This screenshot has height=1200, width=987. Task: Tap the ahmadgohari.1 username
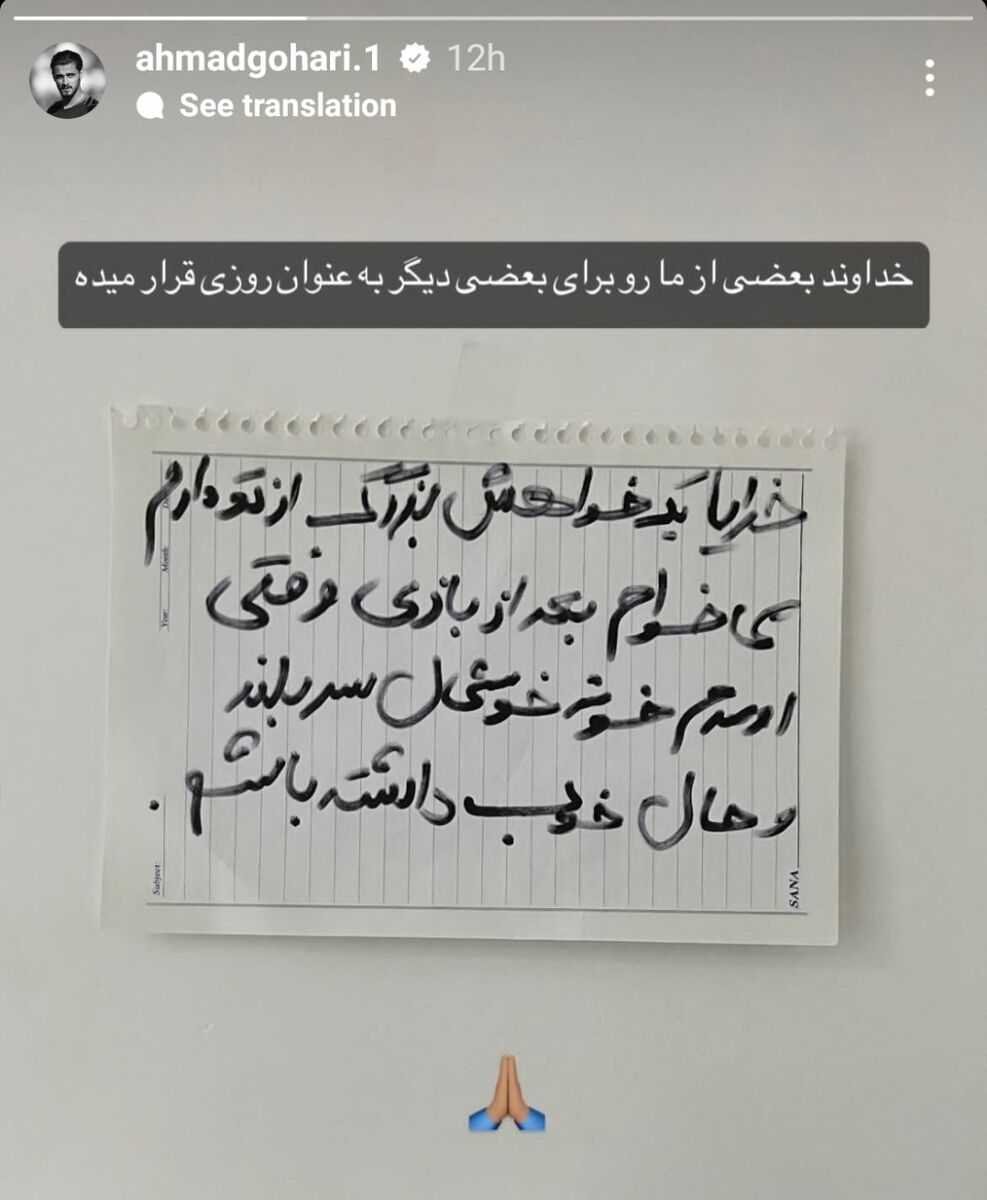click(x=258, y=59)
